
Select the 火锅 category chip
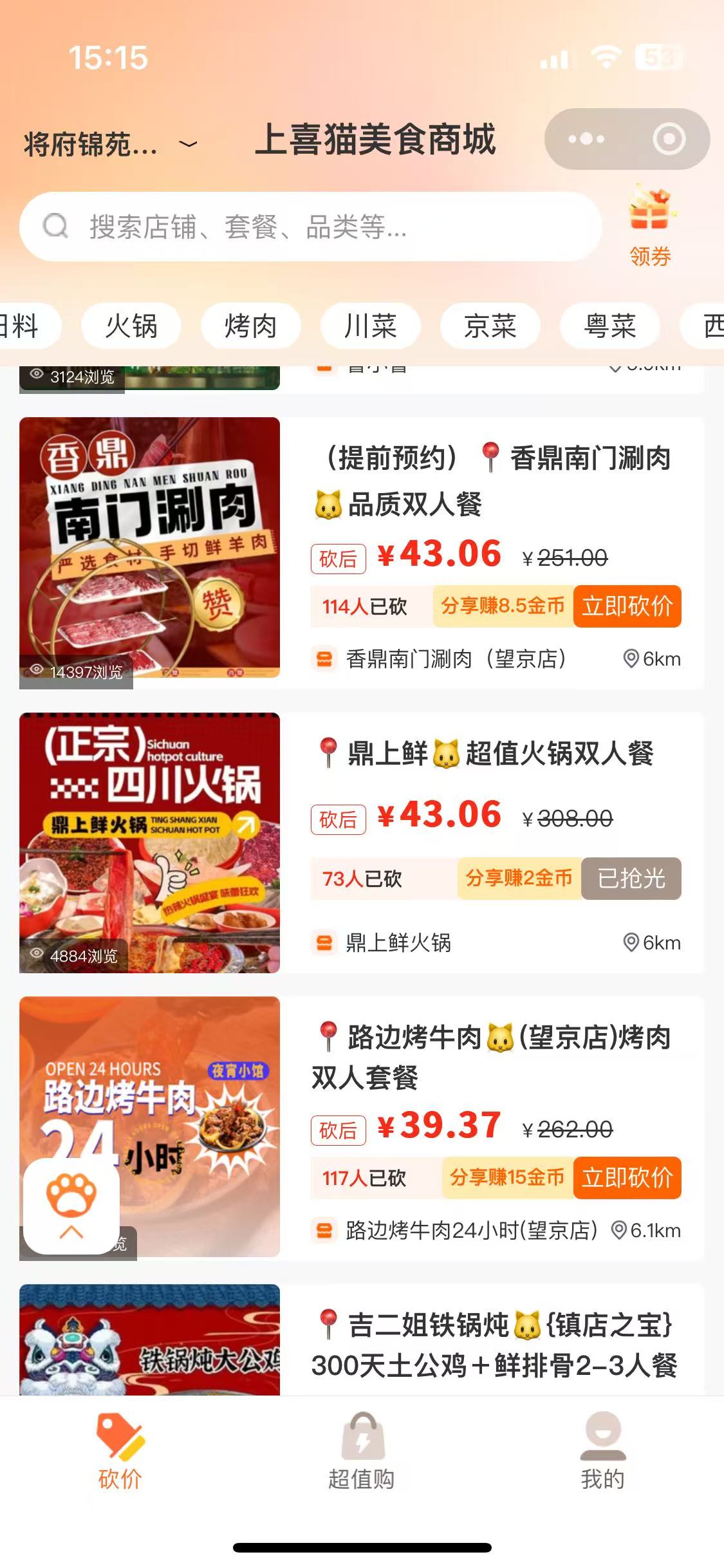[x=131, y=326]
